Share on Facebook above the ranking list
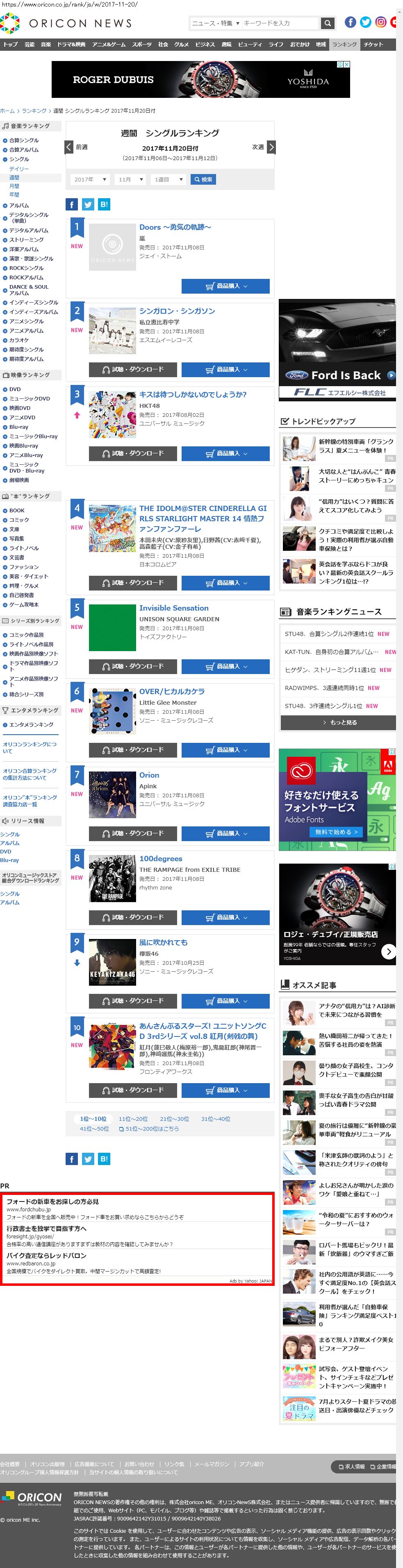This screenshot has width=403, height=1568. (71, 204)
